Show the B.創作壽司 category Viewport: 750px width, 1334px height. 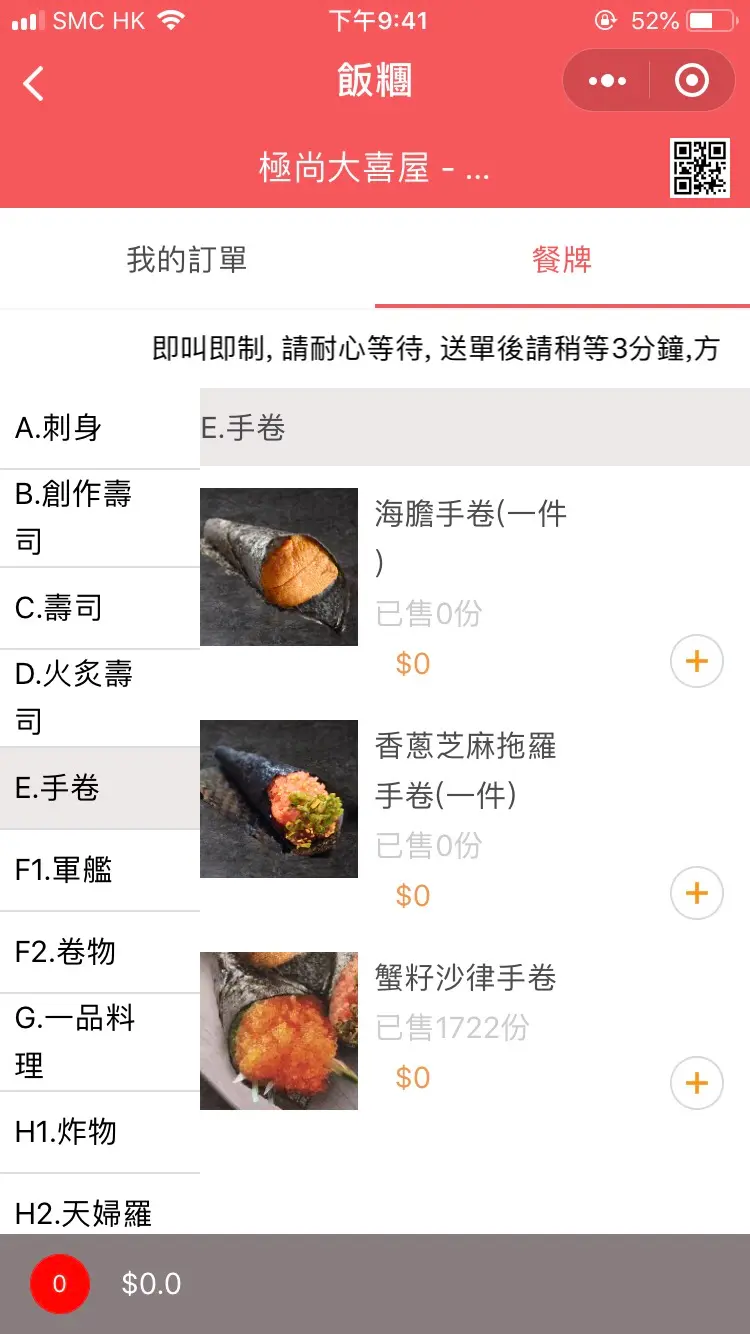pos(100,517)
